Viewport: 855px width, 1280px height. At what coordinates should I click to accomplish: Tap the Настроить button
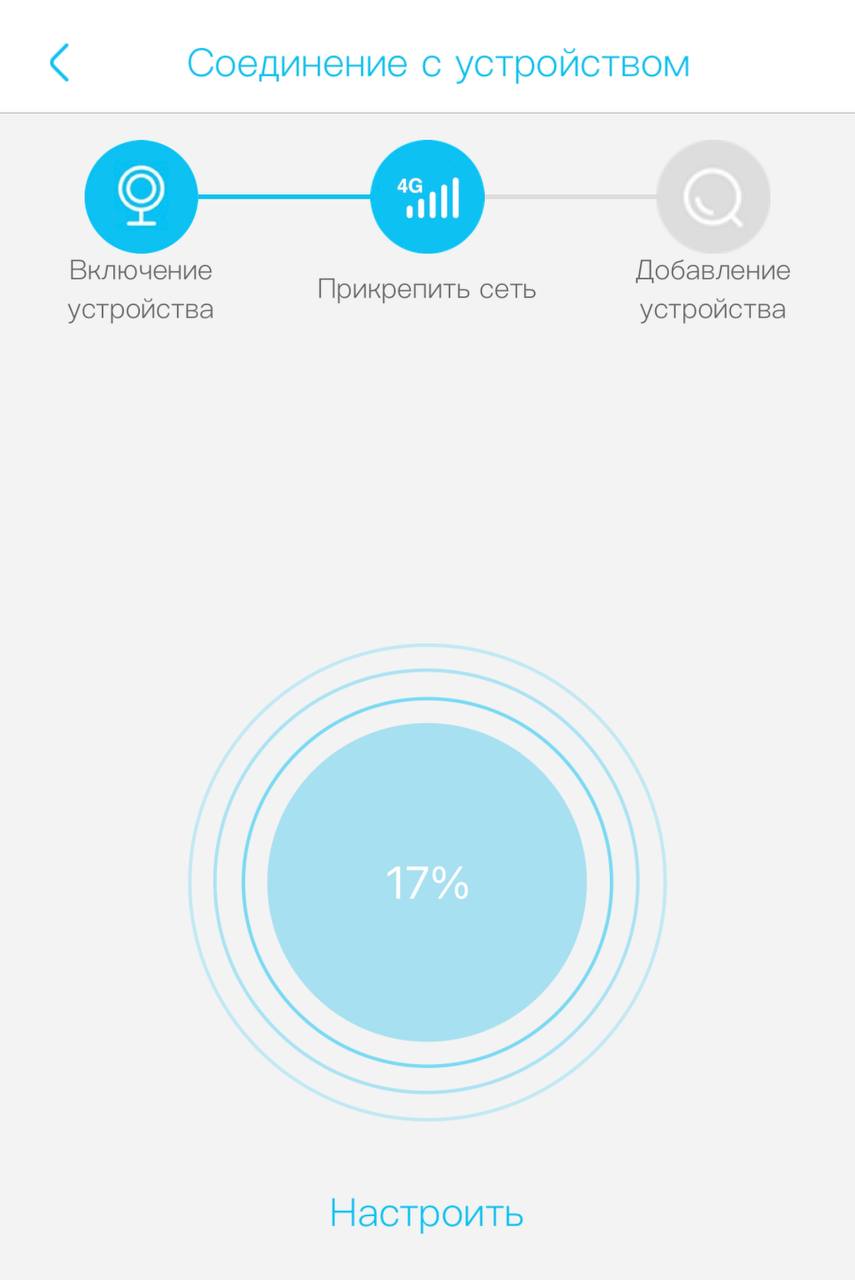click(x=427, y=1212)
